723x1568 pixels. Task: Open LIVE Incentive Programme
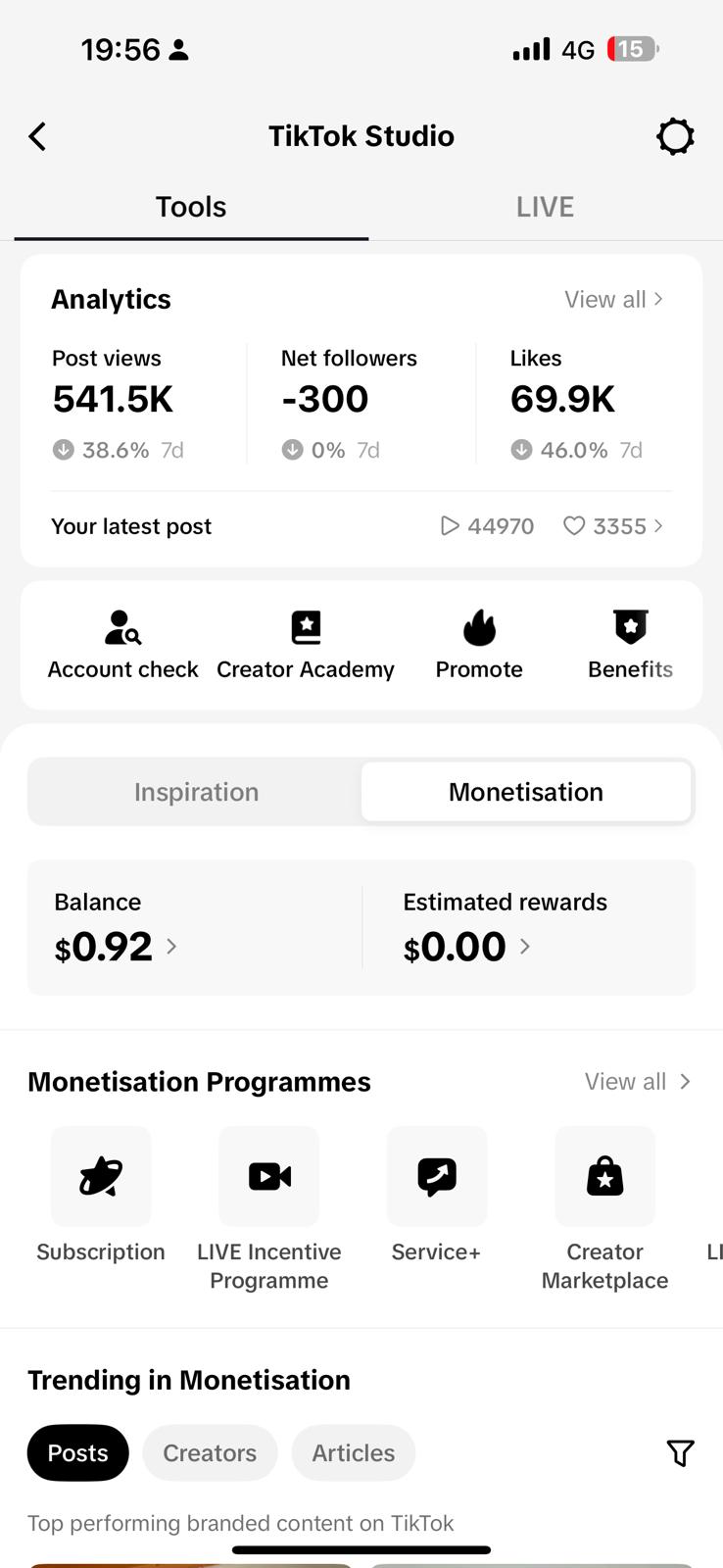coord(269,1208)
